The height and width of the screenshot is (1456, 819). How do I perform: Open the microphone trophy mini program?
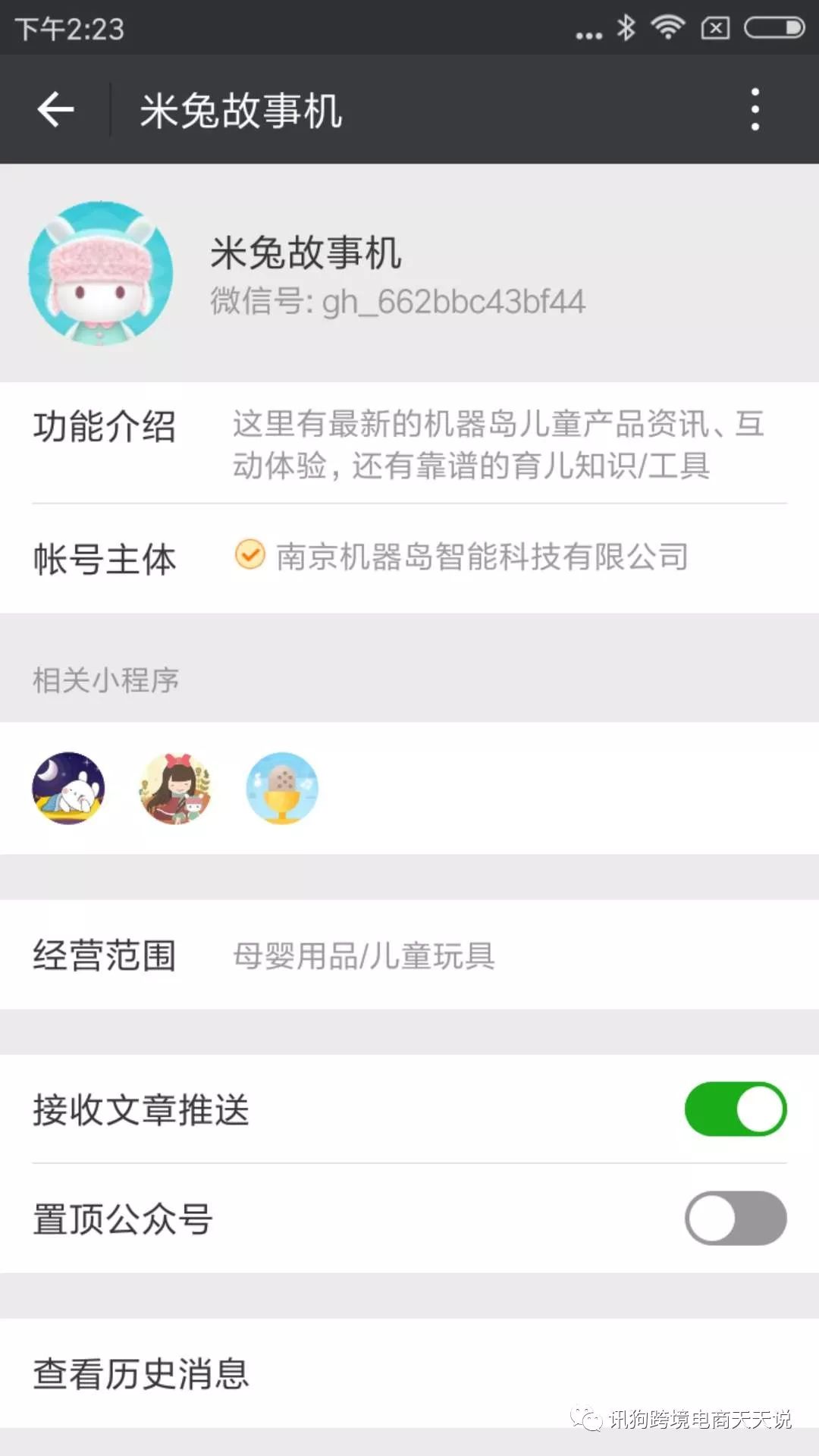pyautogui.click(x=282, y=789)
